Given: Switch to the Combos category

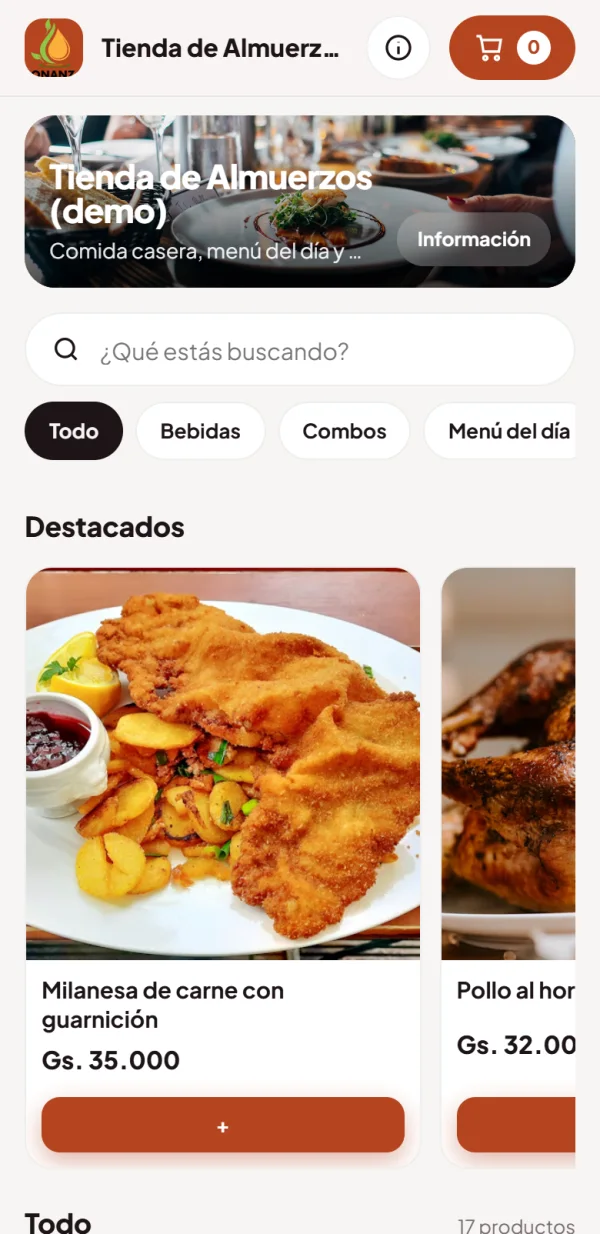Looking at the screenshot, I should coord(344,431).
